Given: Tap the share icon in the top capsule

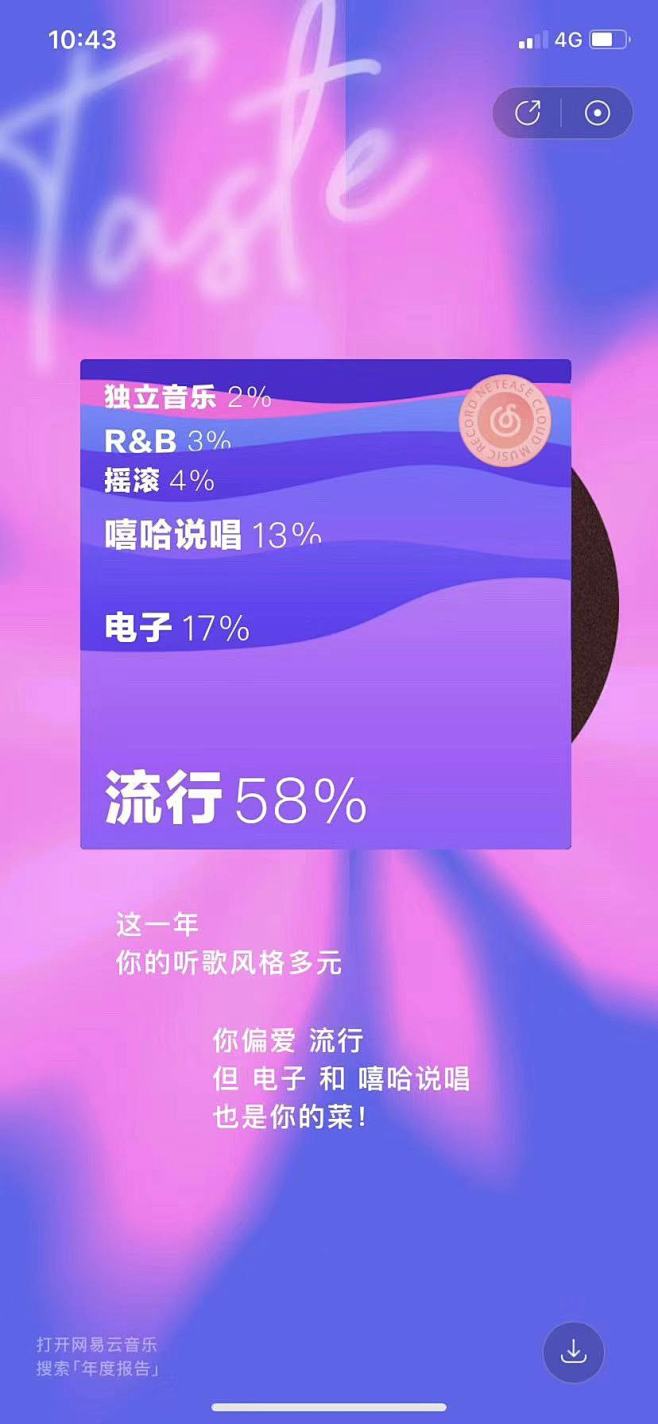Looking at the screenshot, I should click(527, 113).
